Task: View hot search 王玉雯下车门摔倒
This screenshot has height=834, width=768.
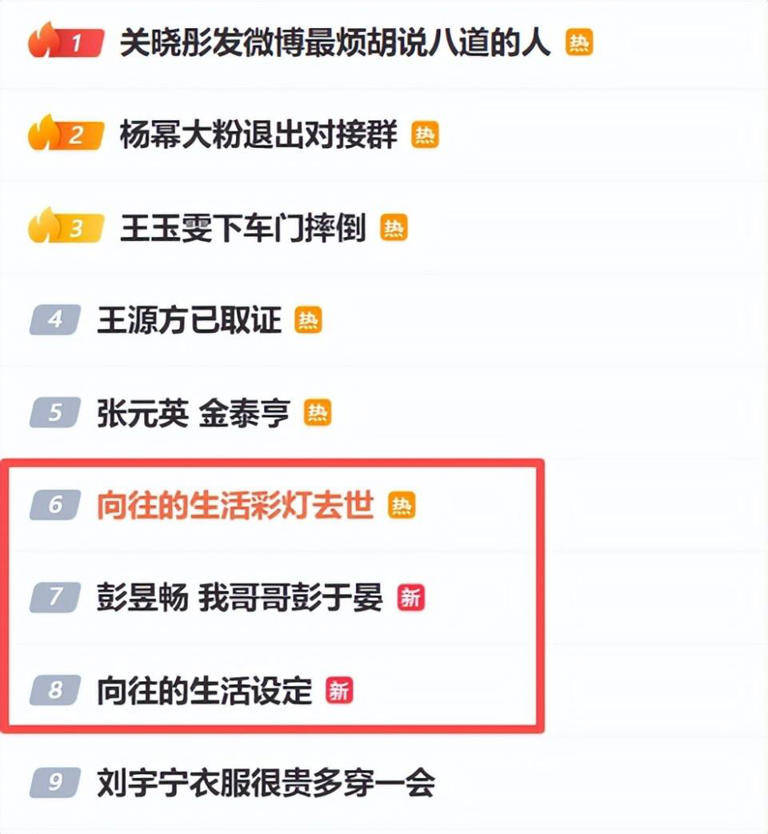Action: (243, 228)
